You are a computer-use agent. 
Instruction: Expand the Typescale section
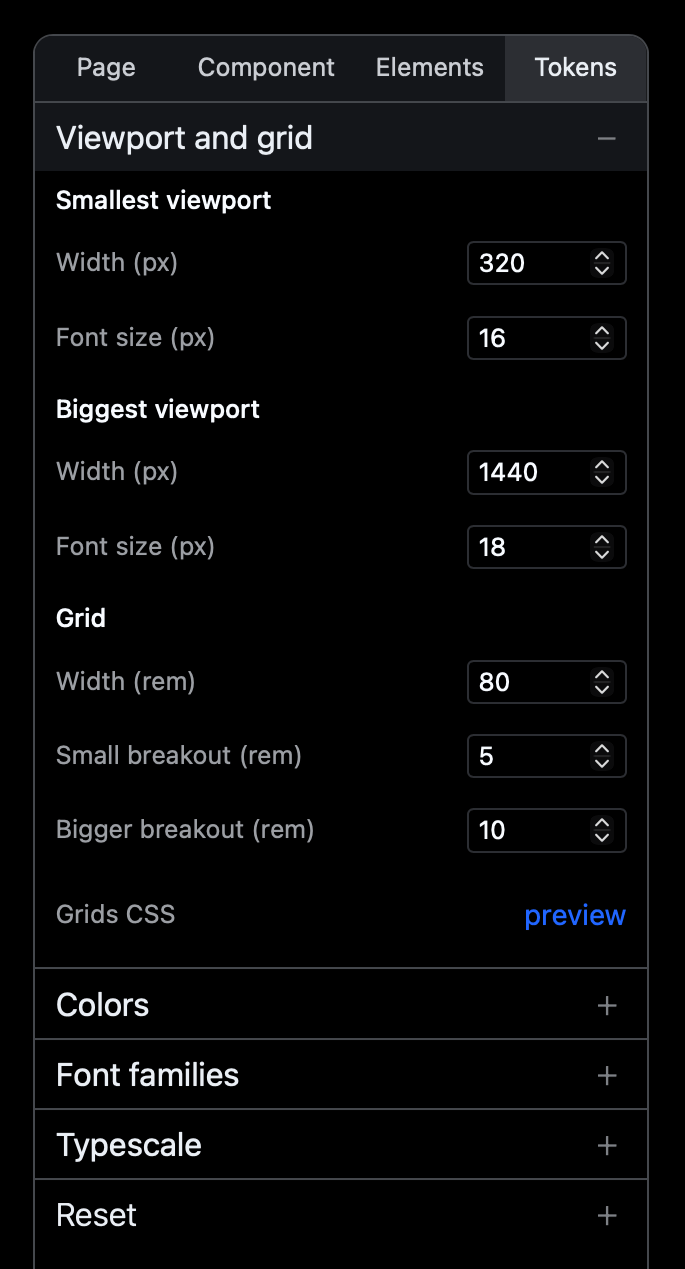click(x=606, y=1145)
